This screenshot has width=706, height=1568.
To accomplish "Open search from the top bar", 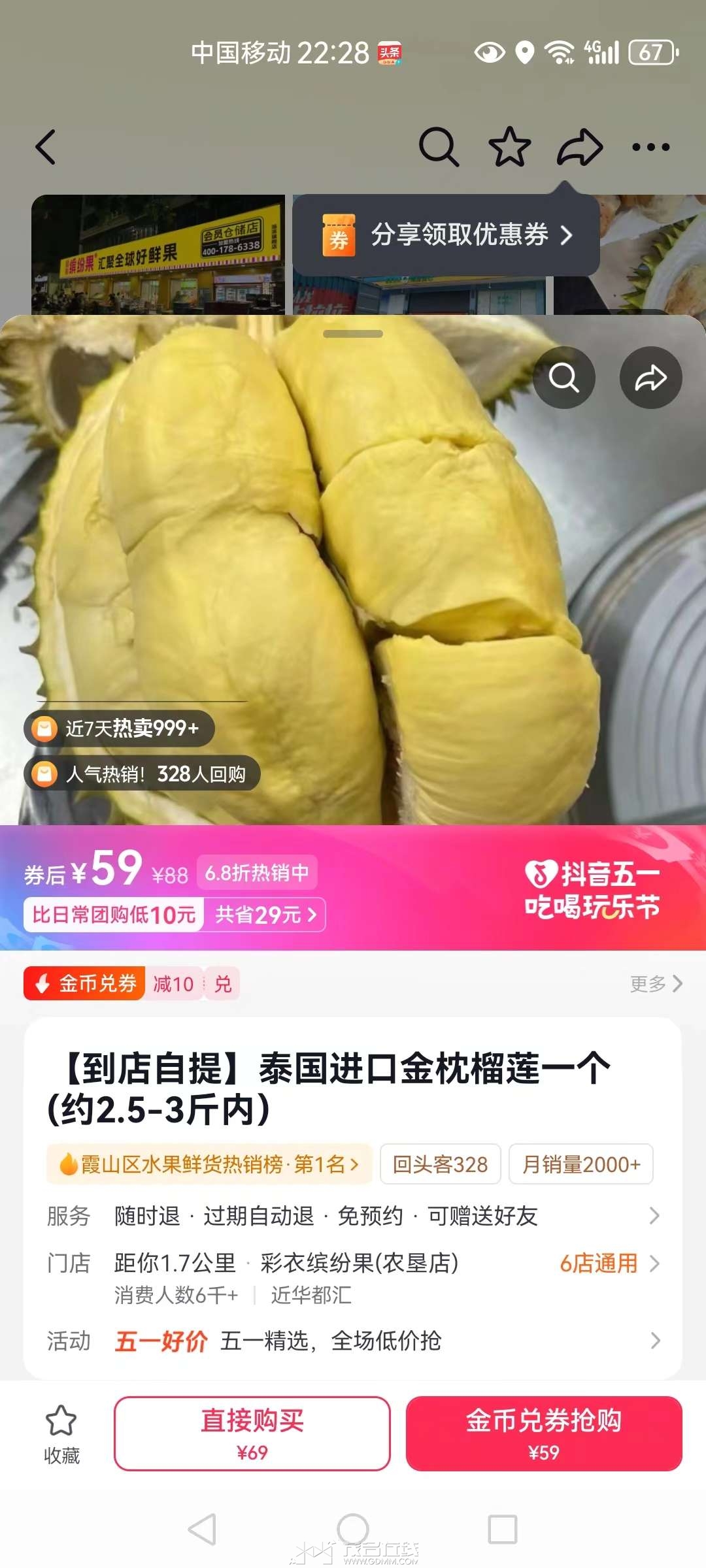I will pyautogui.click(x=439, y=147).
